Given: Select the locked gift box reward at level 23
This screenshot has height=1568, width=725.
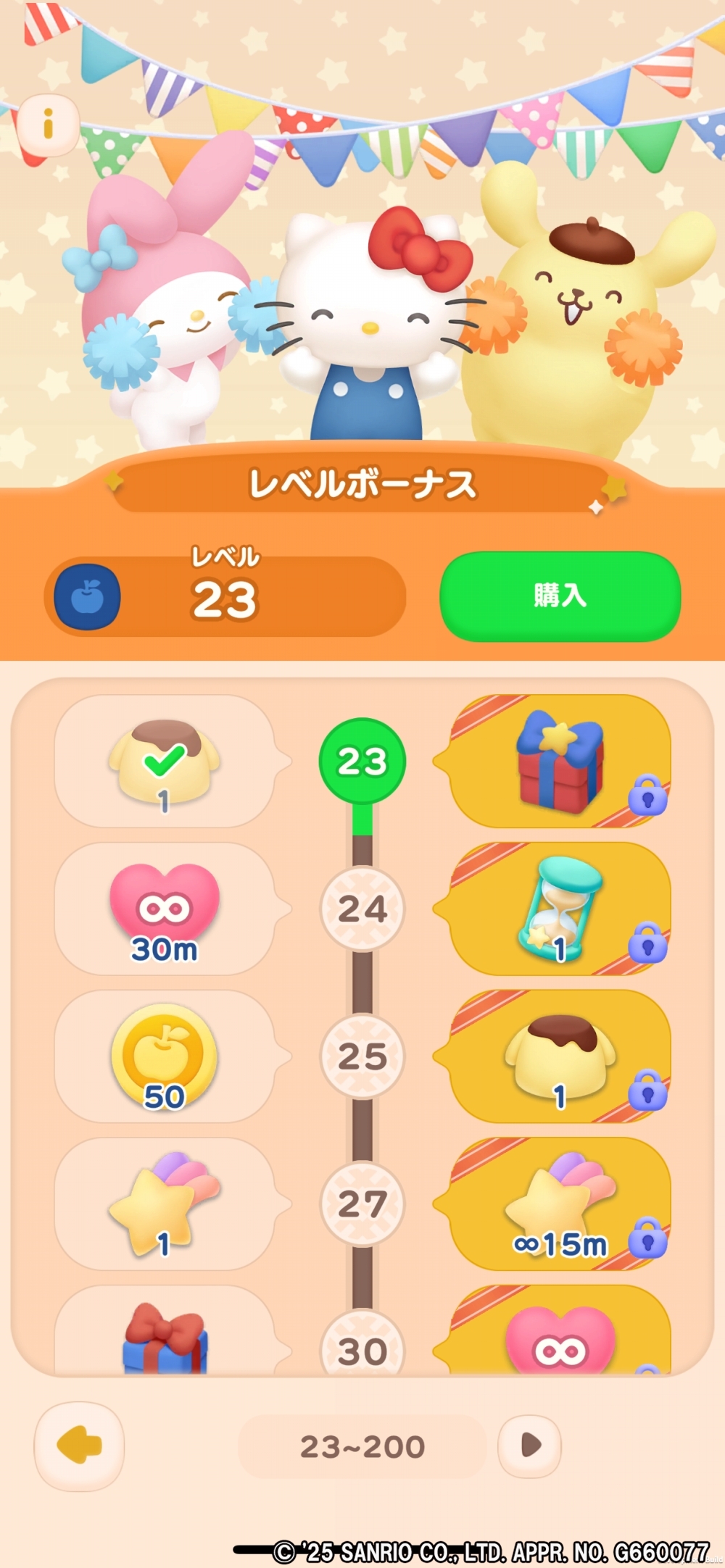Looking at the screenshot, I should tap(560, 761).
